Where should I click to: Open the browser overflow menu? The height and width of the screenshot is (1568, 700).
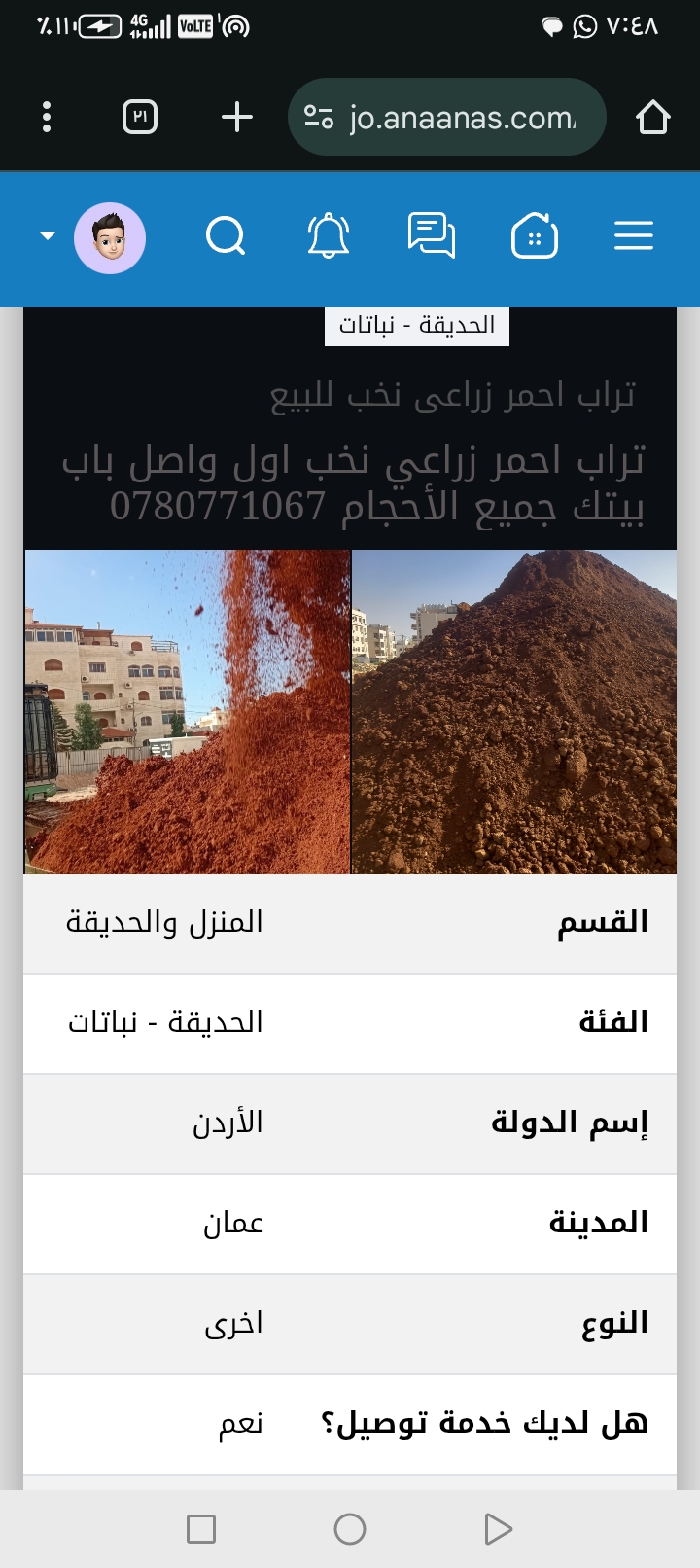tap(47, 118)
